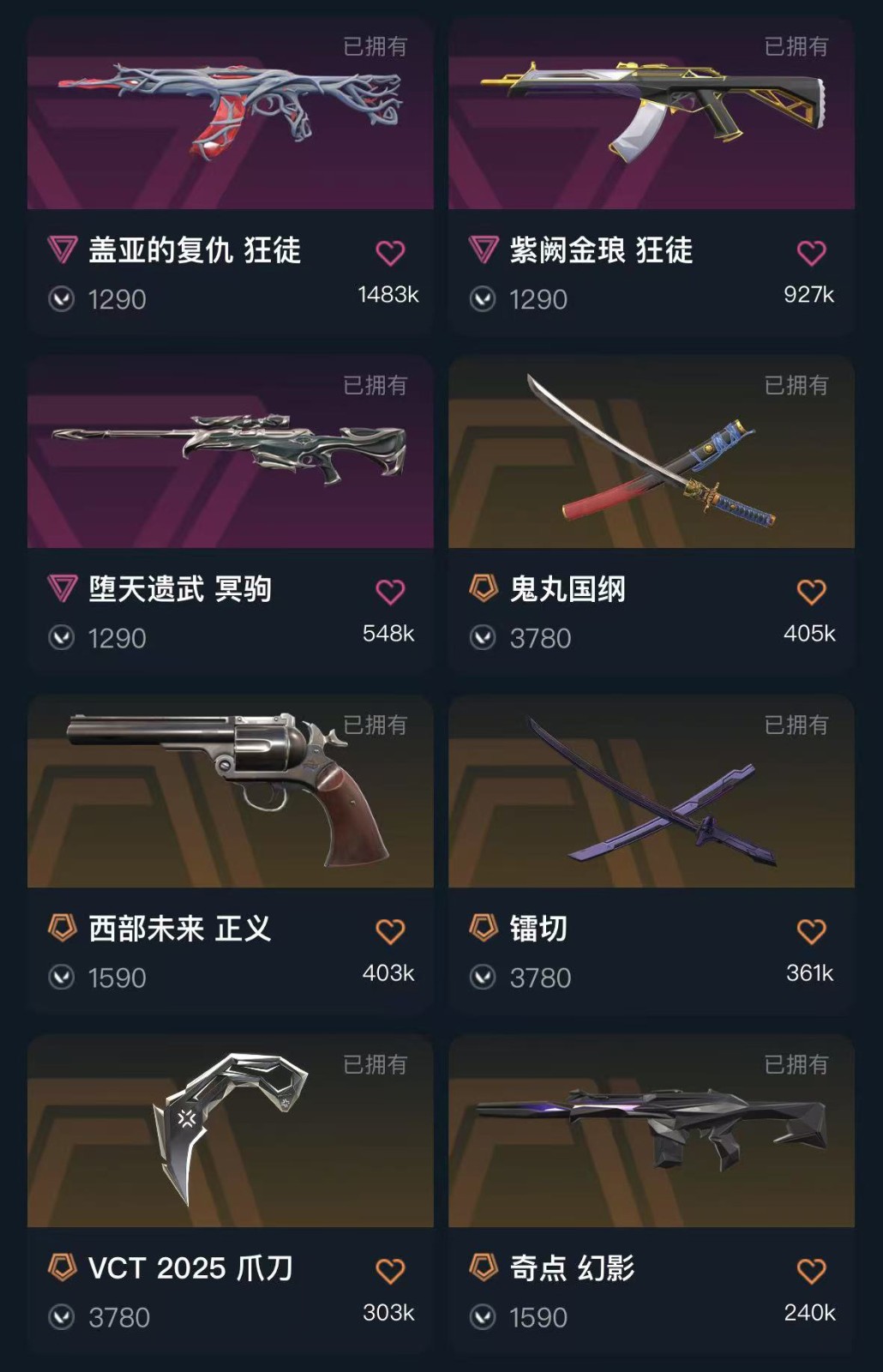883x1372 pixels.
Task: Tap the heart on 奇点 幻影
Action: coord(811,1271)
